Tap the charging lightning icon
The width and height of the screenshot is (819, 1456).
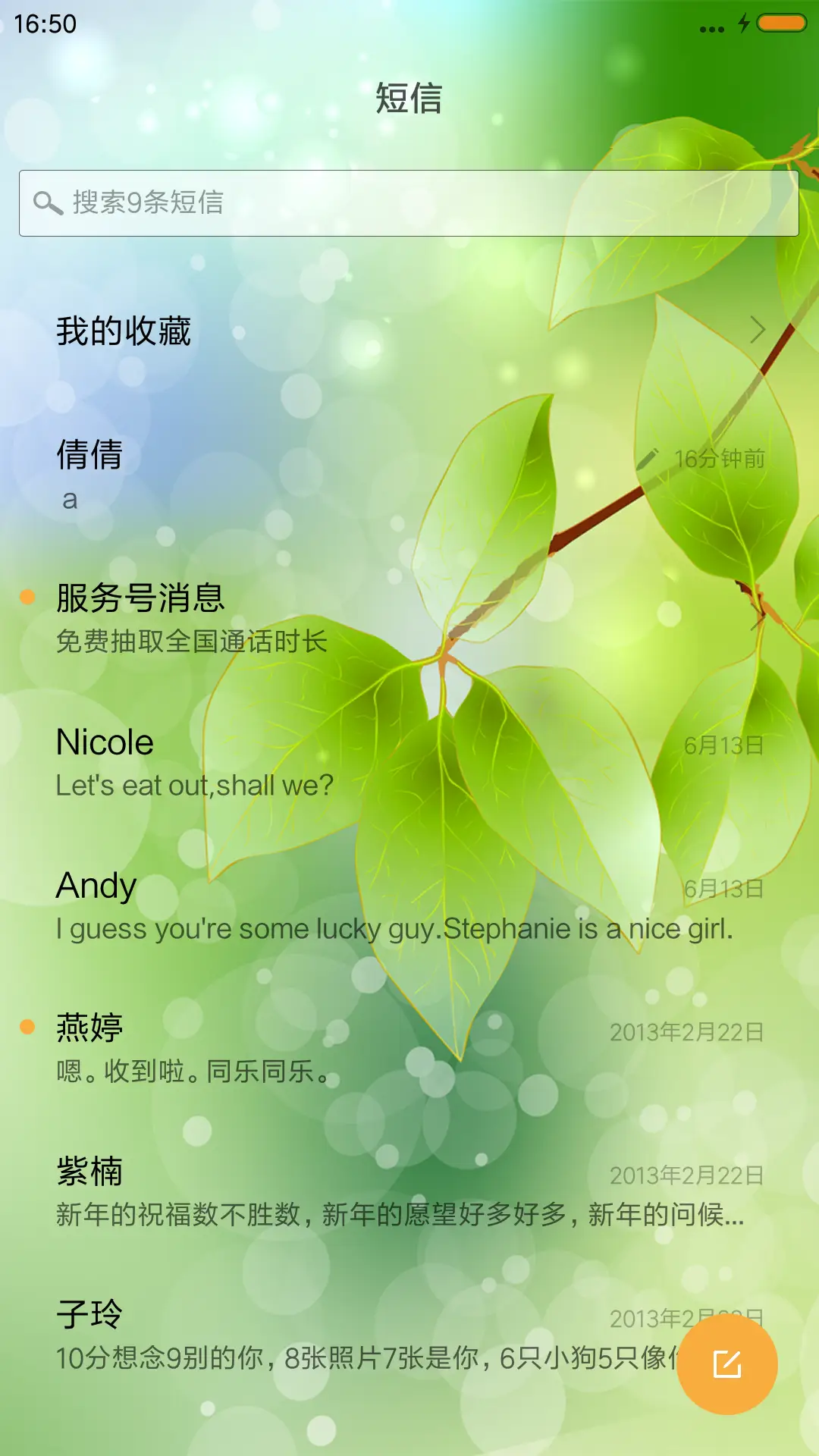coord(742,24)
